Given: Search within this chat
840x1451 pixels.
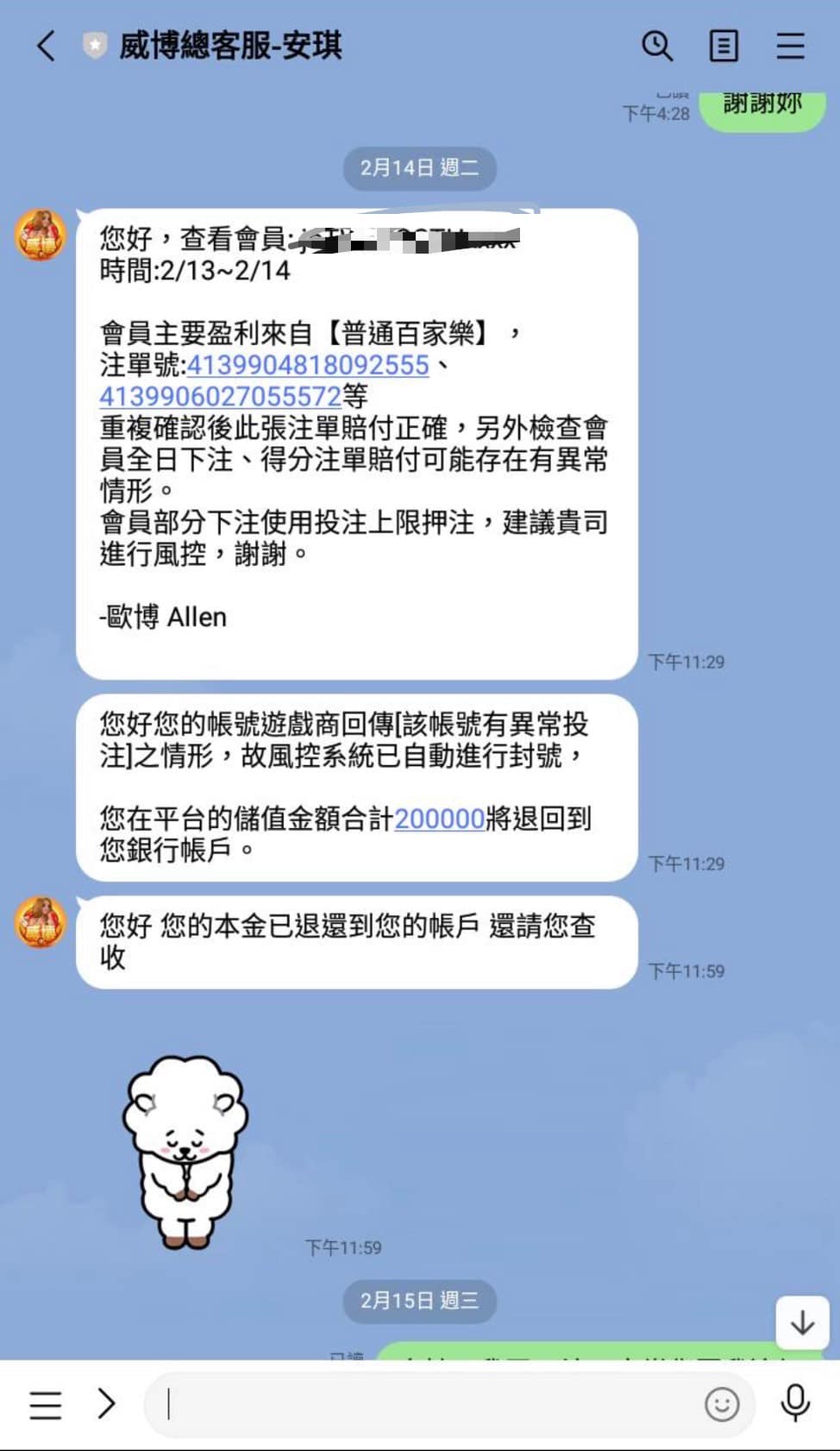Looking at the screenshot, I should (657, 46).
